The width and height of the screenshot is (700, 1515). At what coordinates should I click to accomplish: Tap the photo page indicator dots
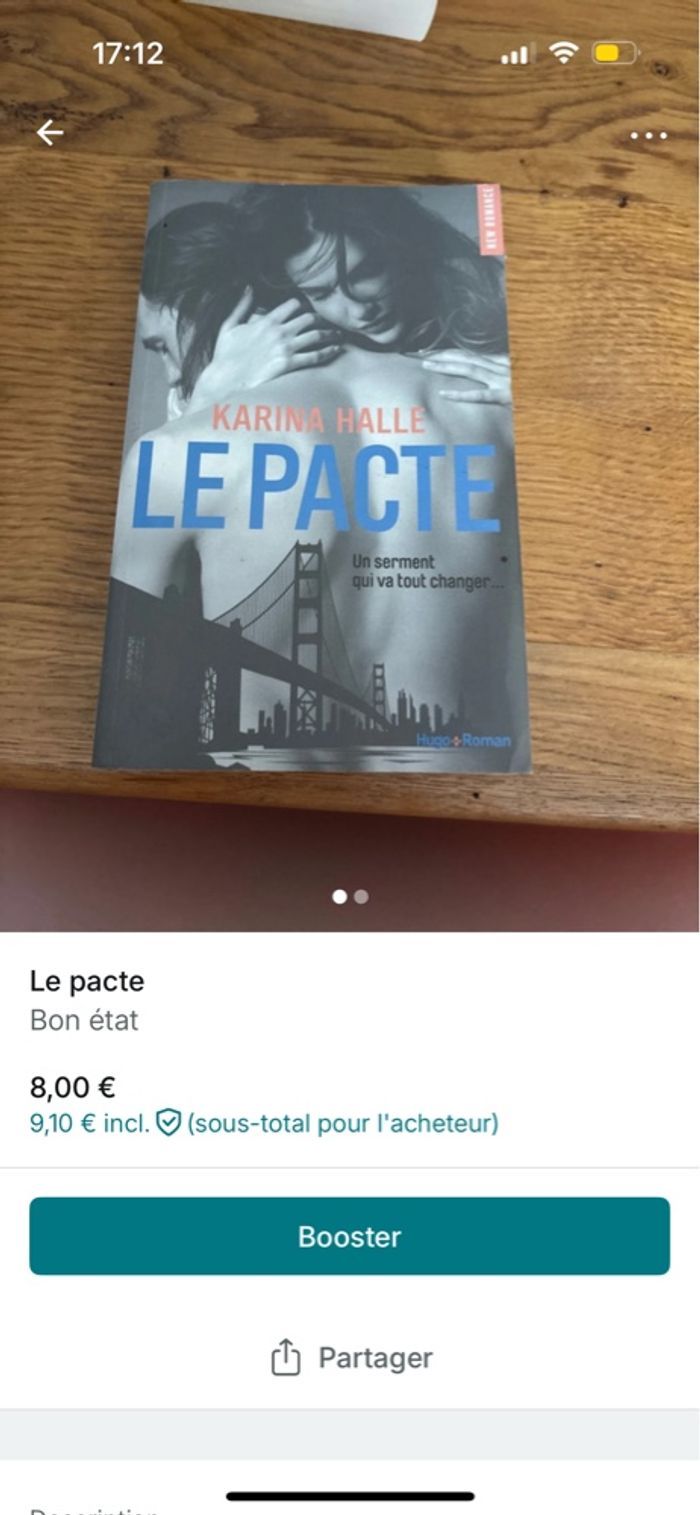350,897
